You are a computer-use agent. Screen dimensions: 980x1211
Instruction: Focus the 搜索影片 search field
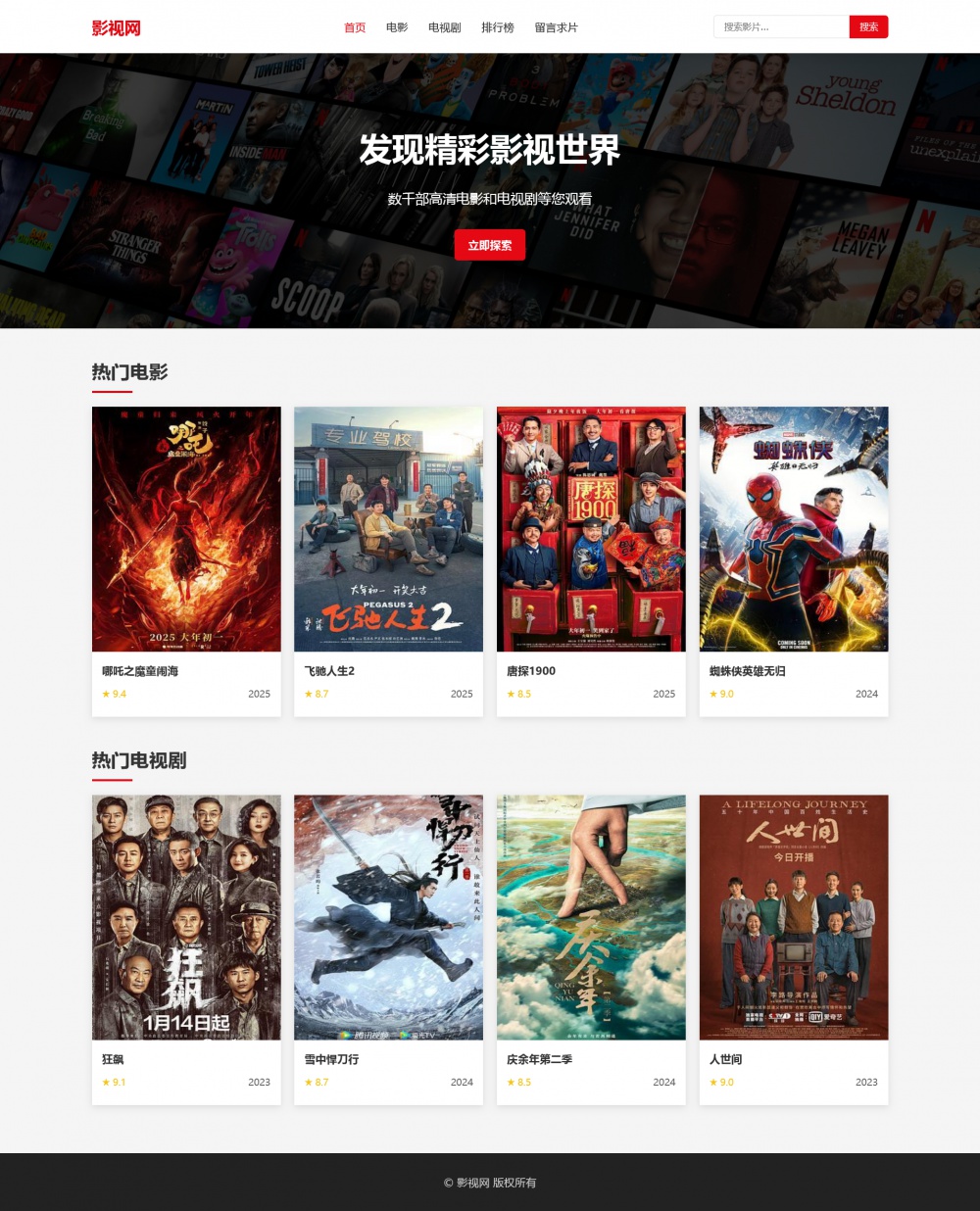[780, 26]
